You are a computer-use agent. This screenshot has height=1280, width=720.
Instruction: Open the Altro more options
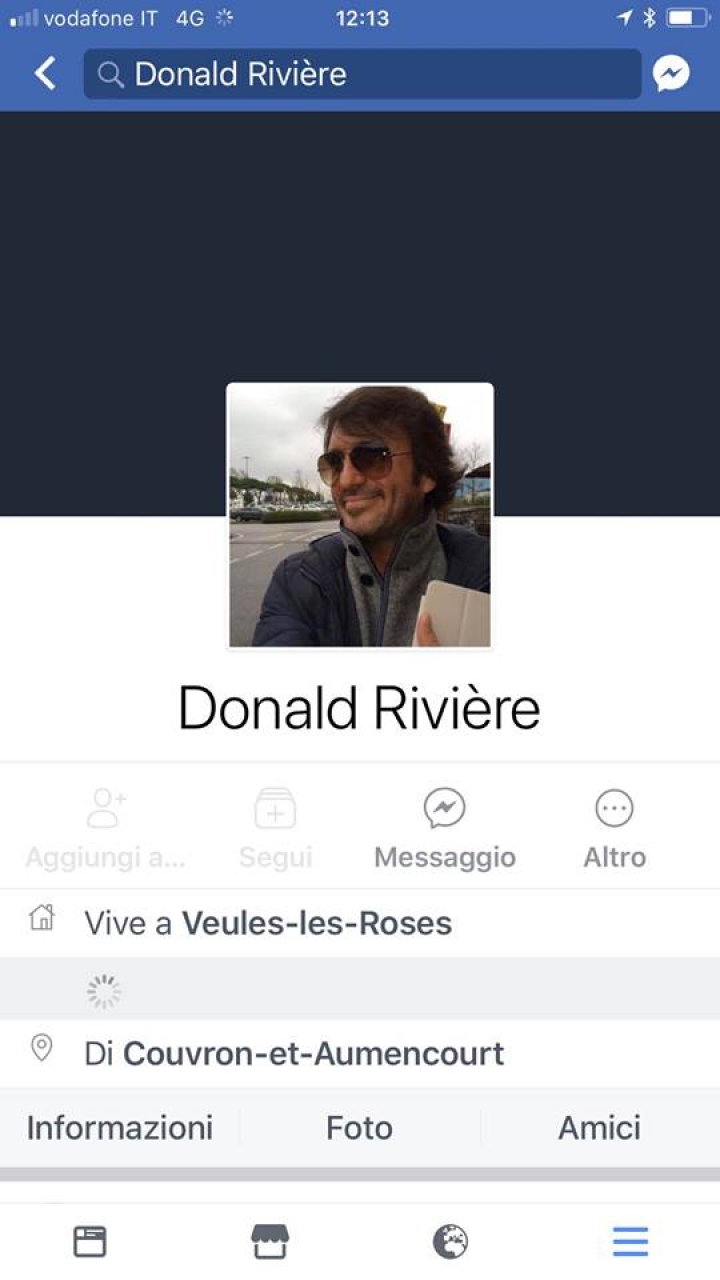point(614,829)
